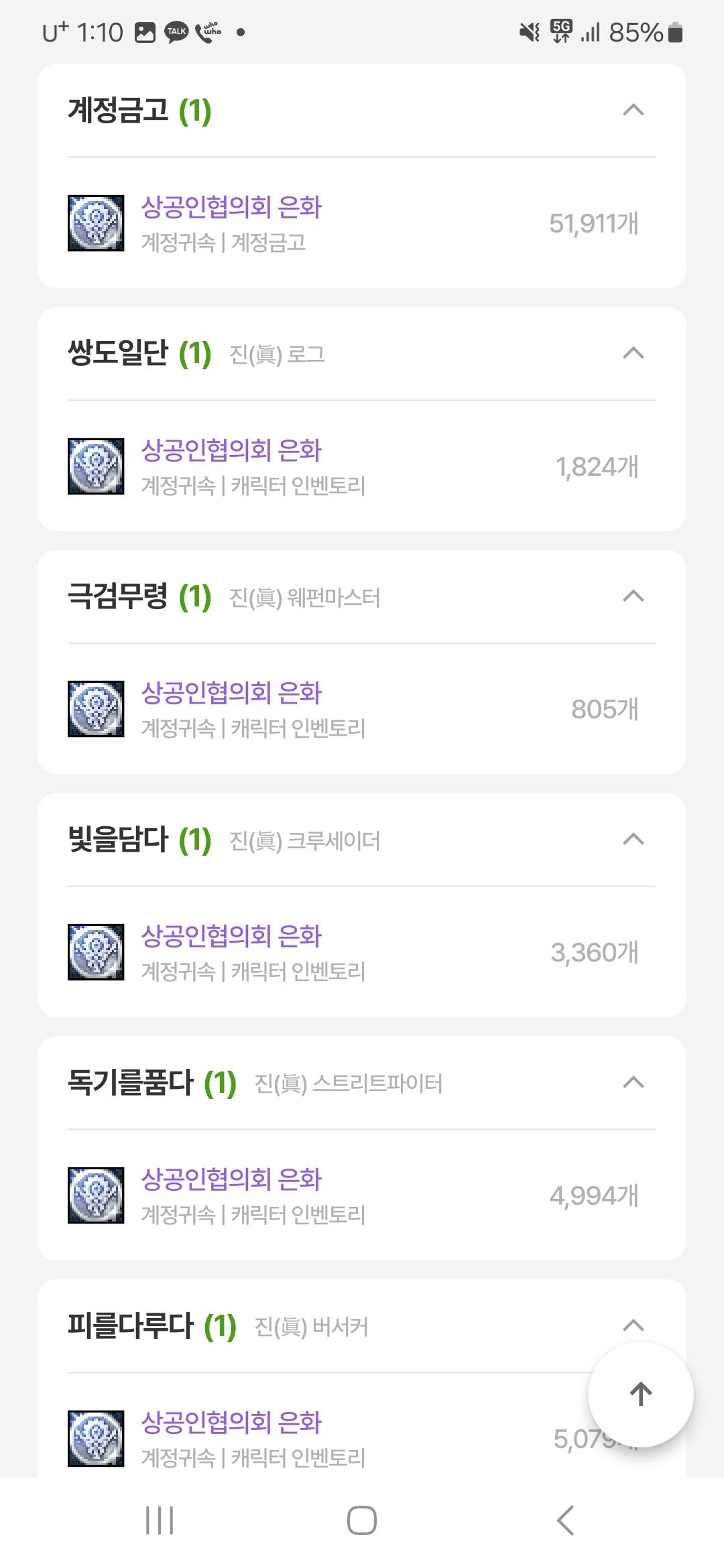Collapse the 극검무령 section
Image resolution: width=724 pixels, height=1568 pixels.
633,596
